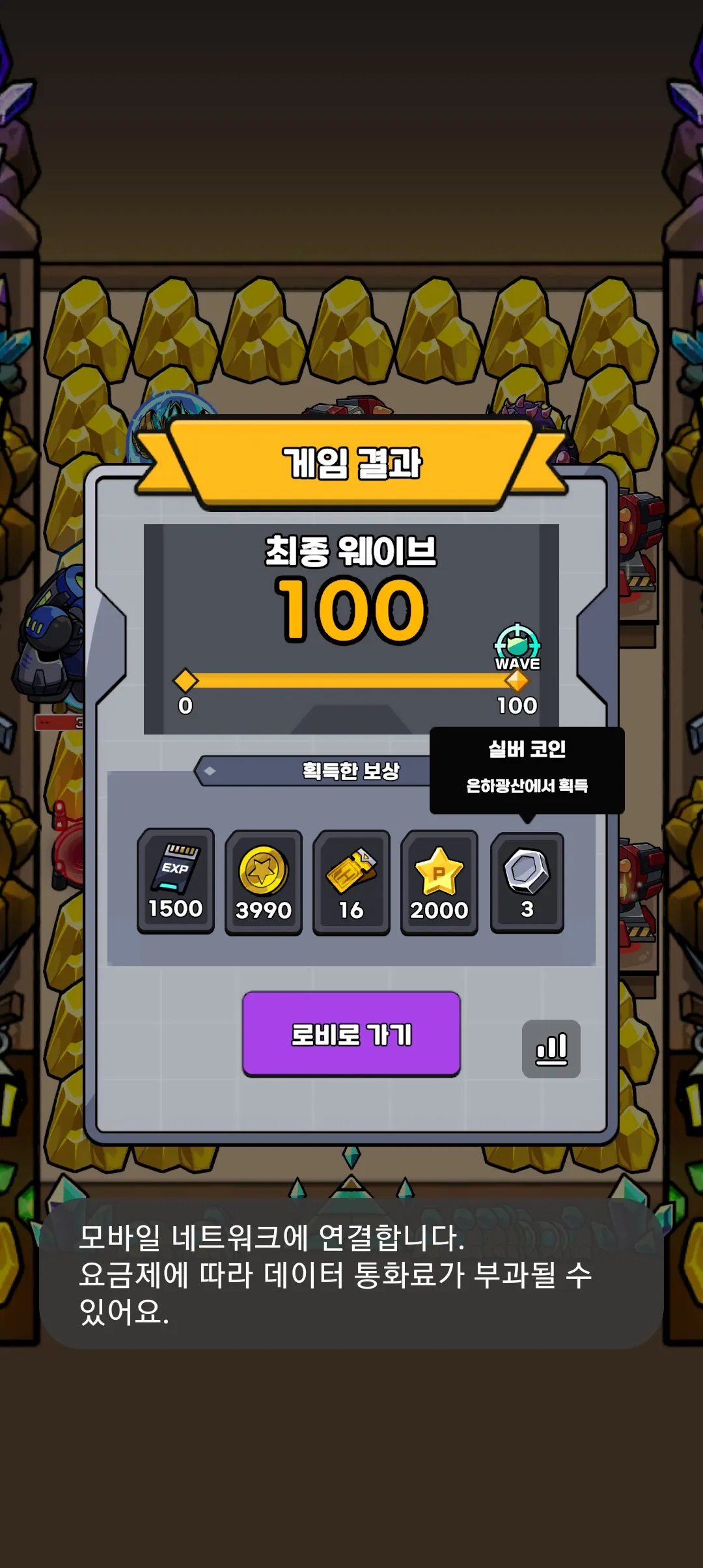Open the statistics chart icon beside lobby button
Screen dimensions: 703x1568
551,1048
